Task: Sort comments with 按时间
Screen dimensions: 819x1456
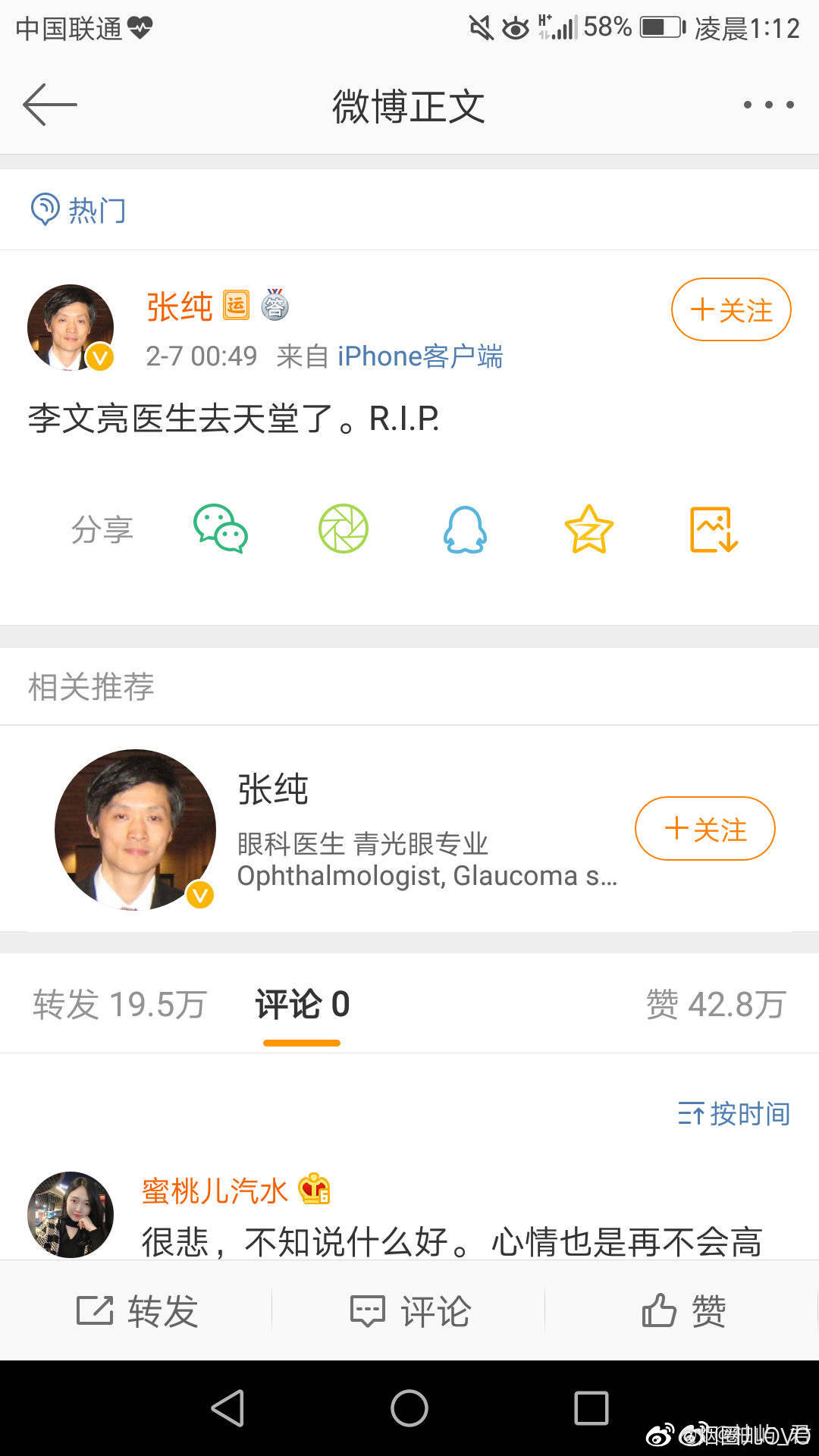Action: tap(733, 1113)
